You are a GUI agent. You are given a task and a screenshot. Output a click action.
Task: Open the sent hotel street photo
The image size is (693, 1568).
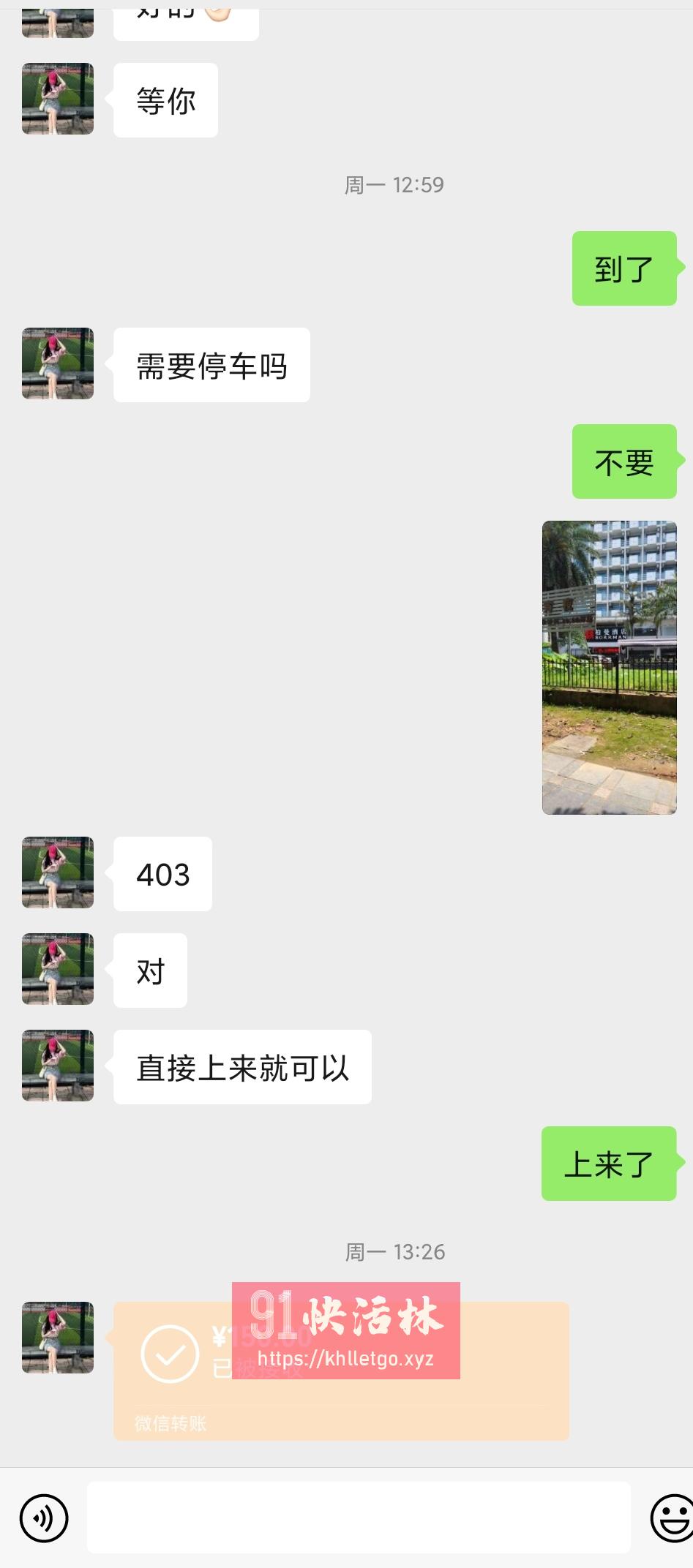coord(609,667)
